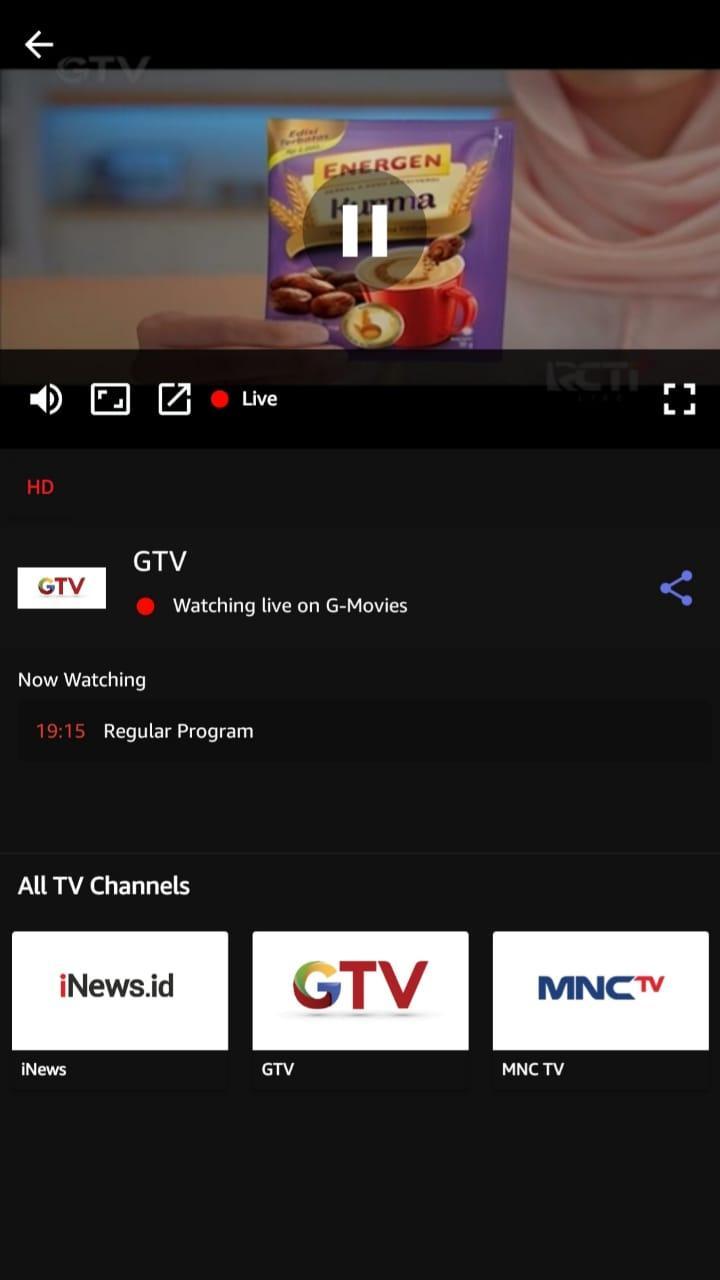Go back using the top arrow

tap(39, 44)
